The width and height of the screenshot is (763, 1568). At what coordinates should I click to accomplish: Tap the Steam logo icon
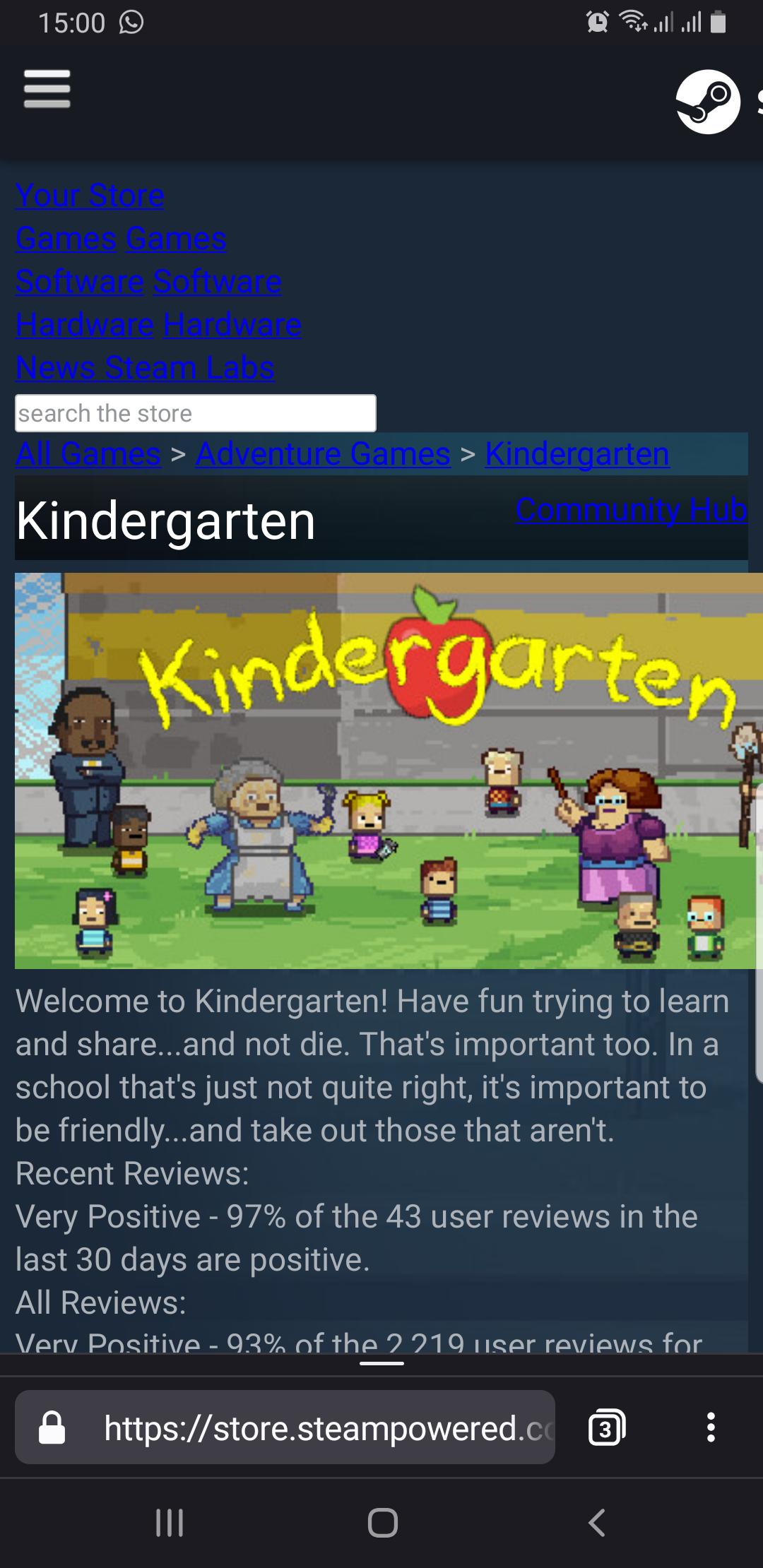707,102
